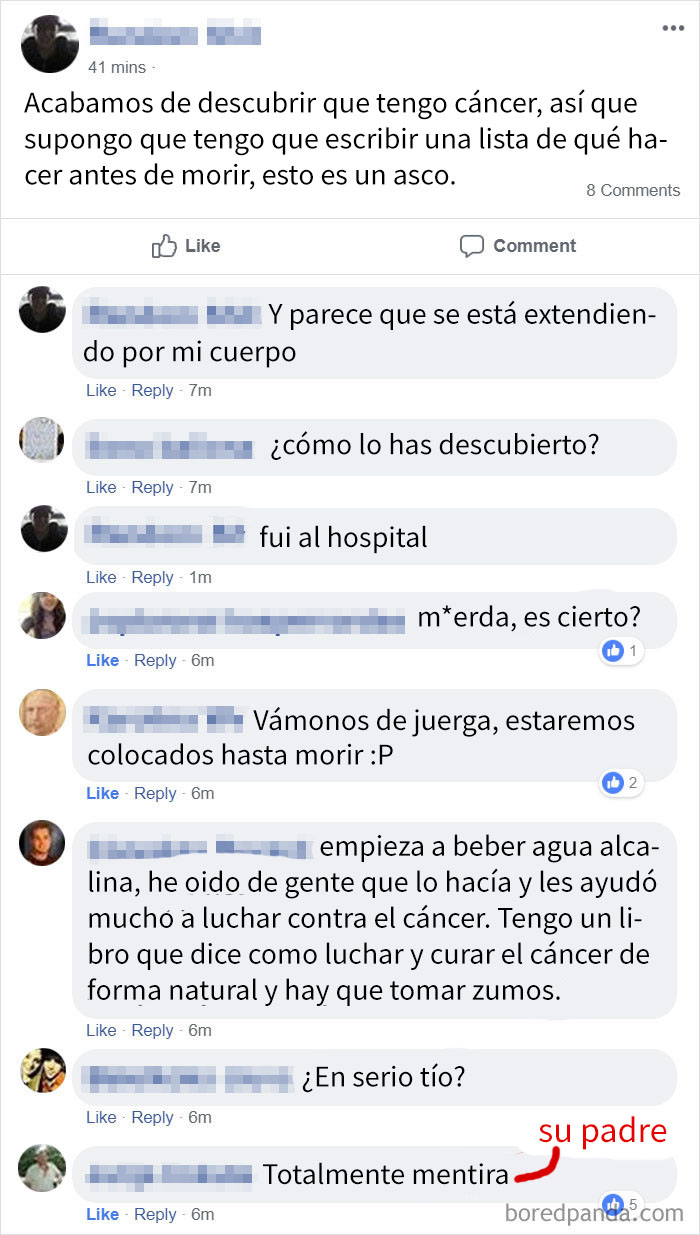View reactions on 'Totalmente mentira' comment
The image size is (700, 1235).
[x=620, y=1204]
